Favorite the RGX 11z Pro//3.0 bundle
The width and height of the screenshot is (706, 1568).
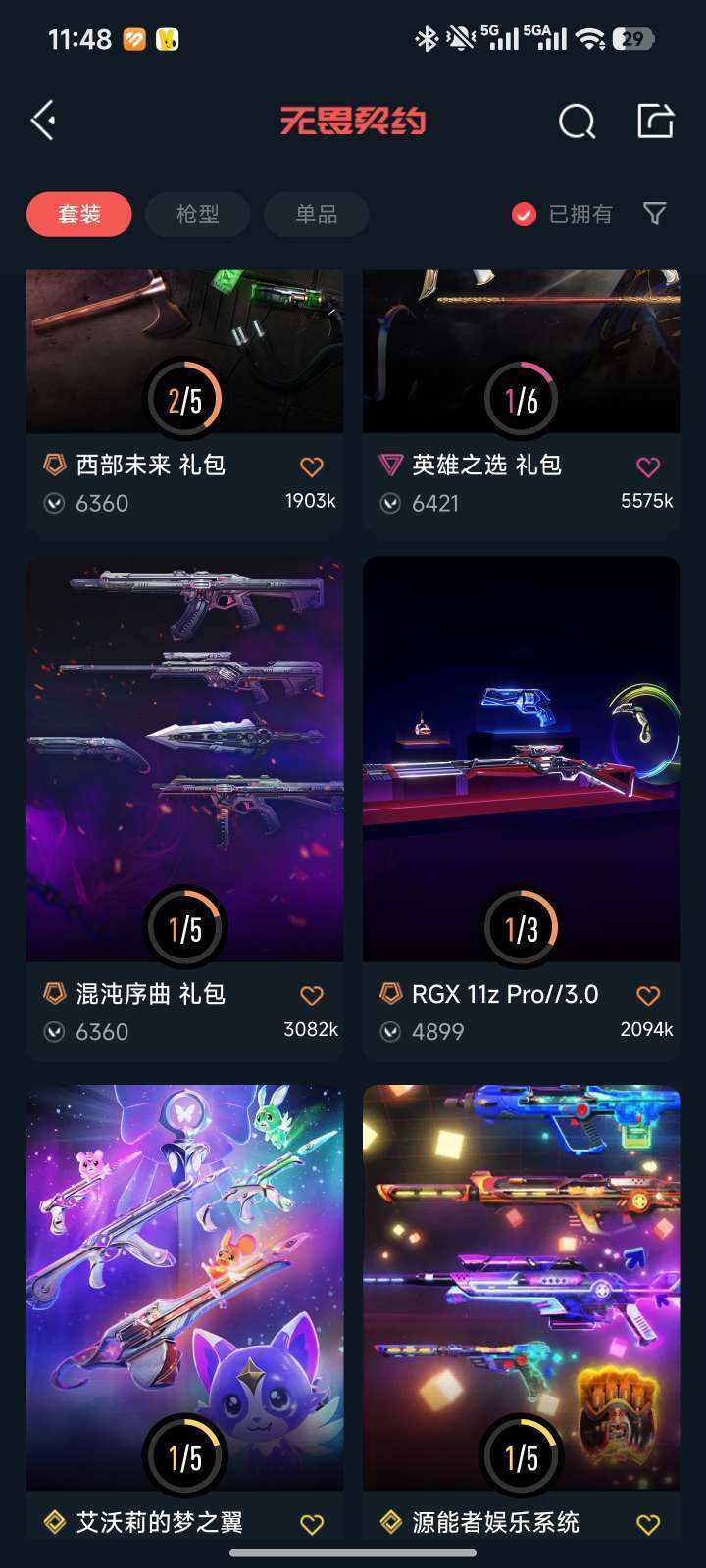(x=648, y=996)
